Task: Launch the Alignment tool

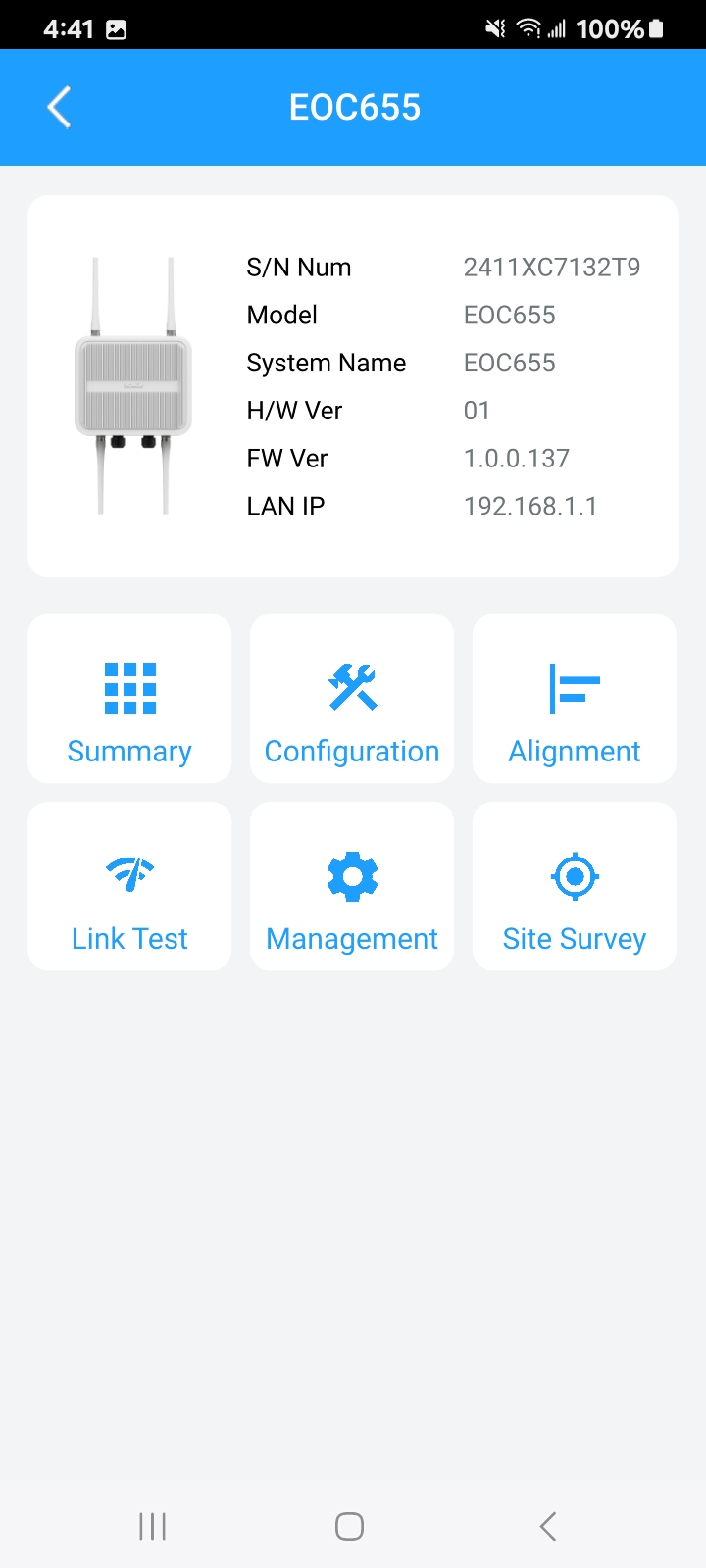Action: (x=575, y=699)
